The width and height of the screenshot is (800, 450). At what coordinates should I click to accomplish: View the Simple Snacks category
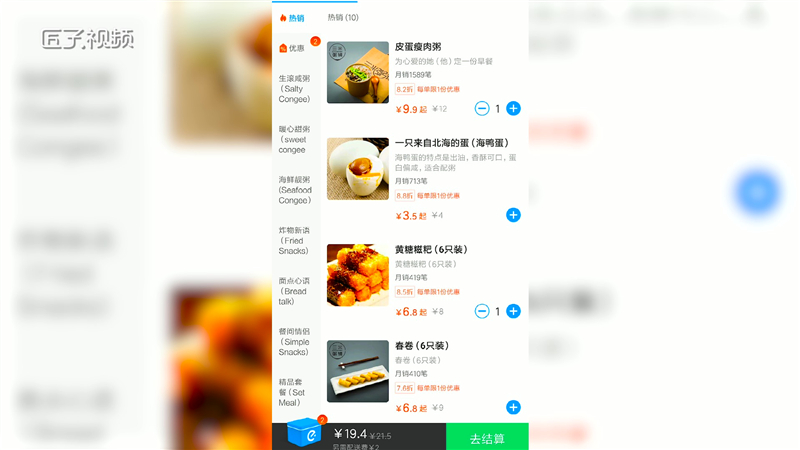click(x=295, y=341)
